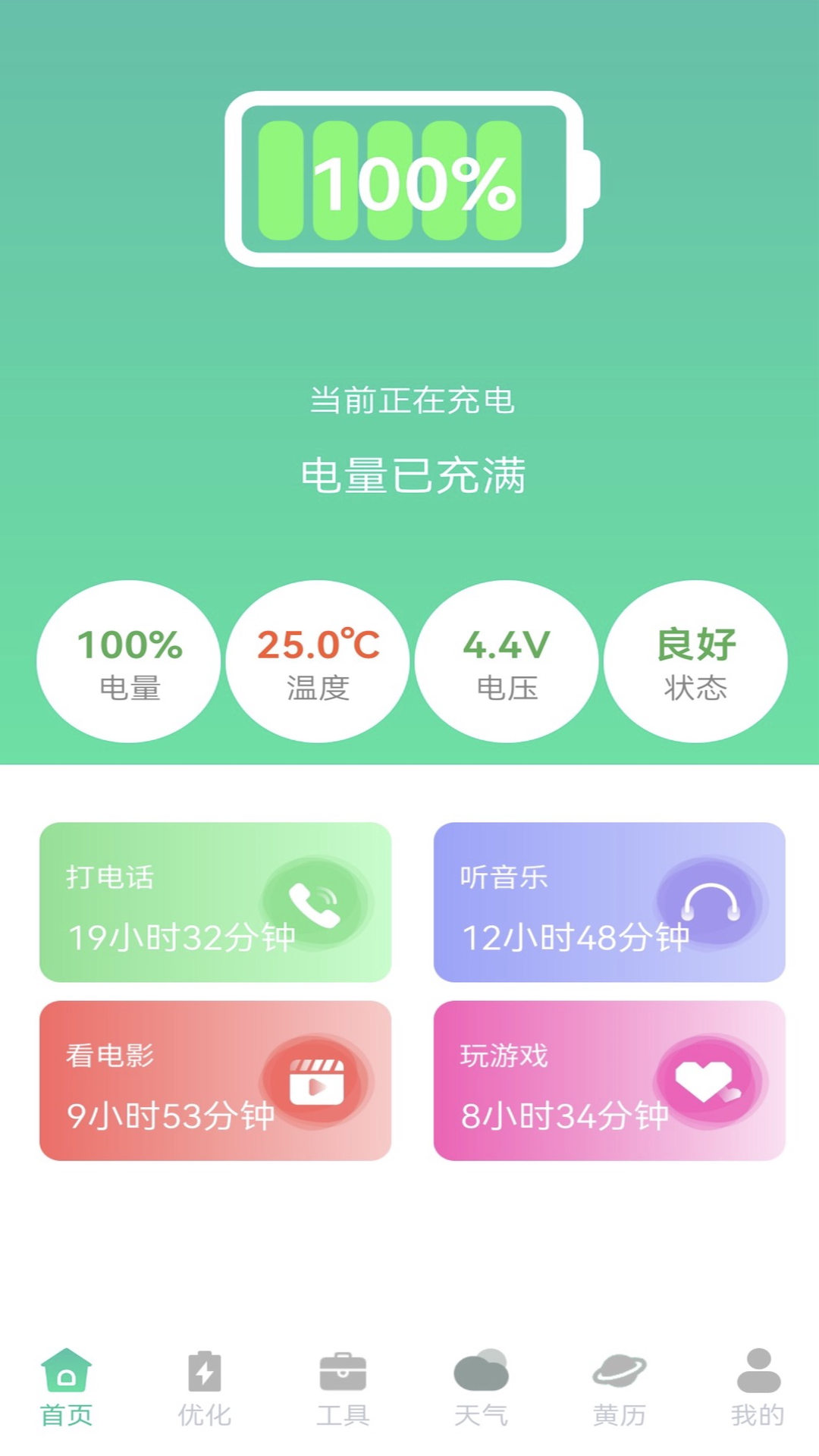Switch to the 优化 tab
Viewport: 819px width, 1456px height.
204,1388
